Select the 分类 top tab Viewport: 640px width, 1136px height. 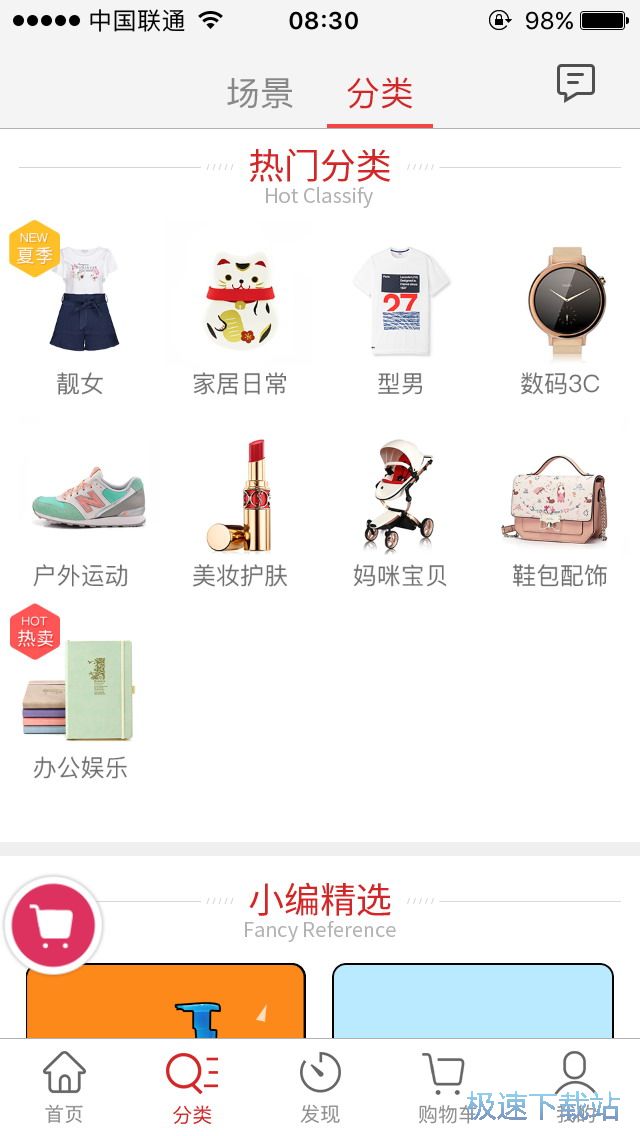[380, 93]
